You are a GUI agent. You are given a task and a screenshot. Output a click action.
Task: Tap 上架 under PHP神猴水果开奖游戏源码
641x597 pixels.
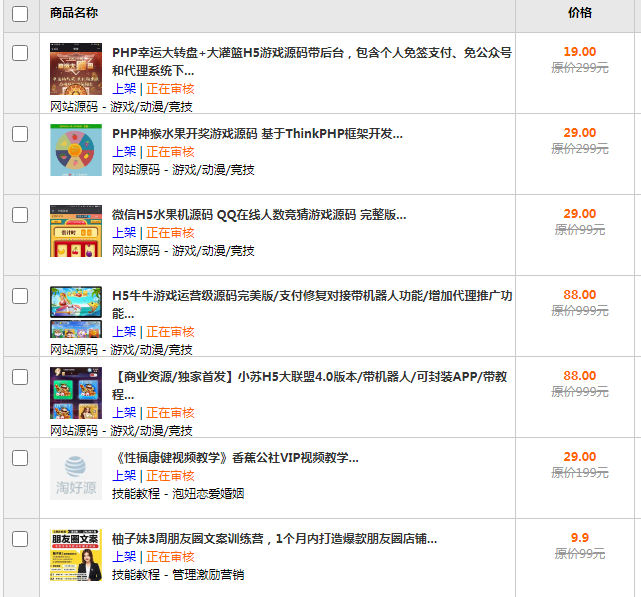click(124, 152)
